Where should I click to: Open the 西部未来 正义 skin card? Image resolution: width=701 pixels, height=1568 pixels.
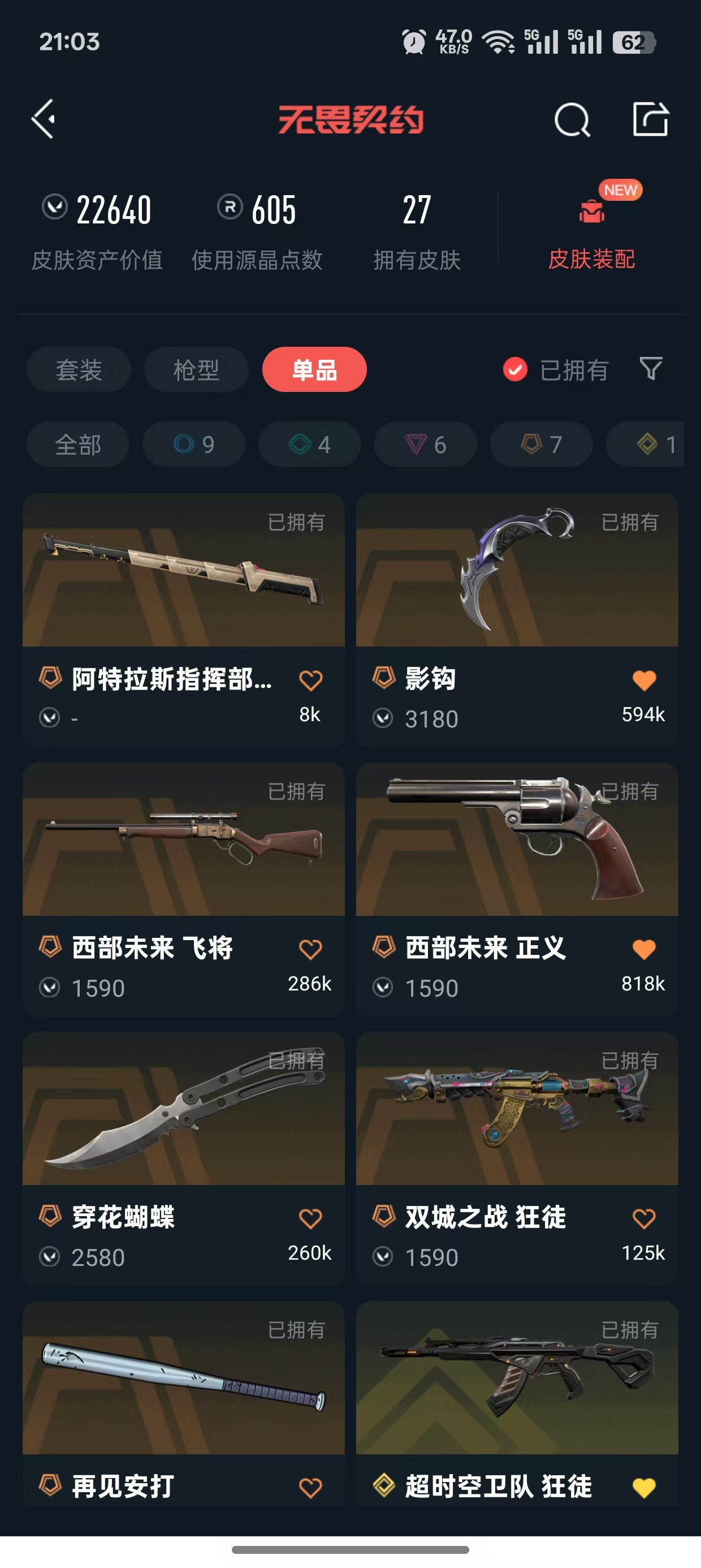(517, 889)
